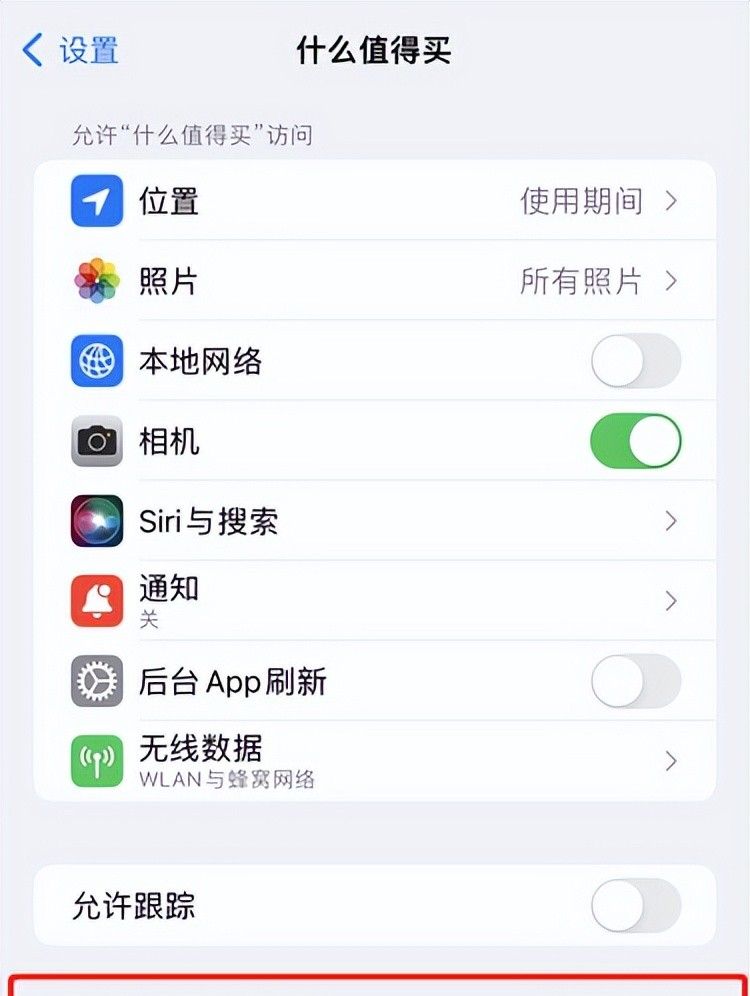
Task: Disable the 相机 green toggle
Action: coord(637,441)
